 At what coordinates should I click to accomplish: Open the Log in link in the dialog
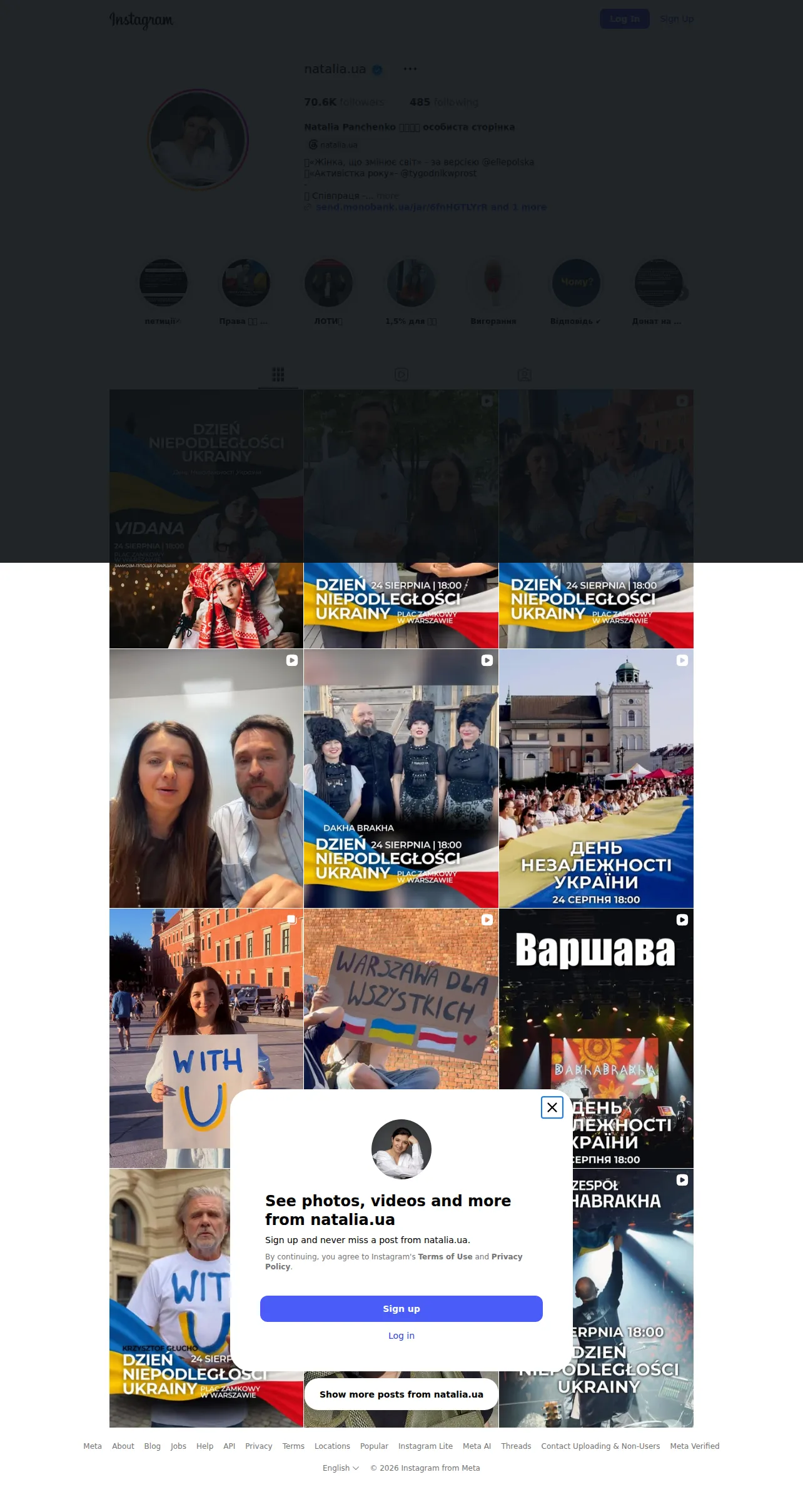(x=401, y=1336)
